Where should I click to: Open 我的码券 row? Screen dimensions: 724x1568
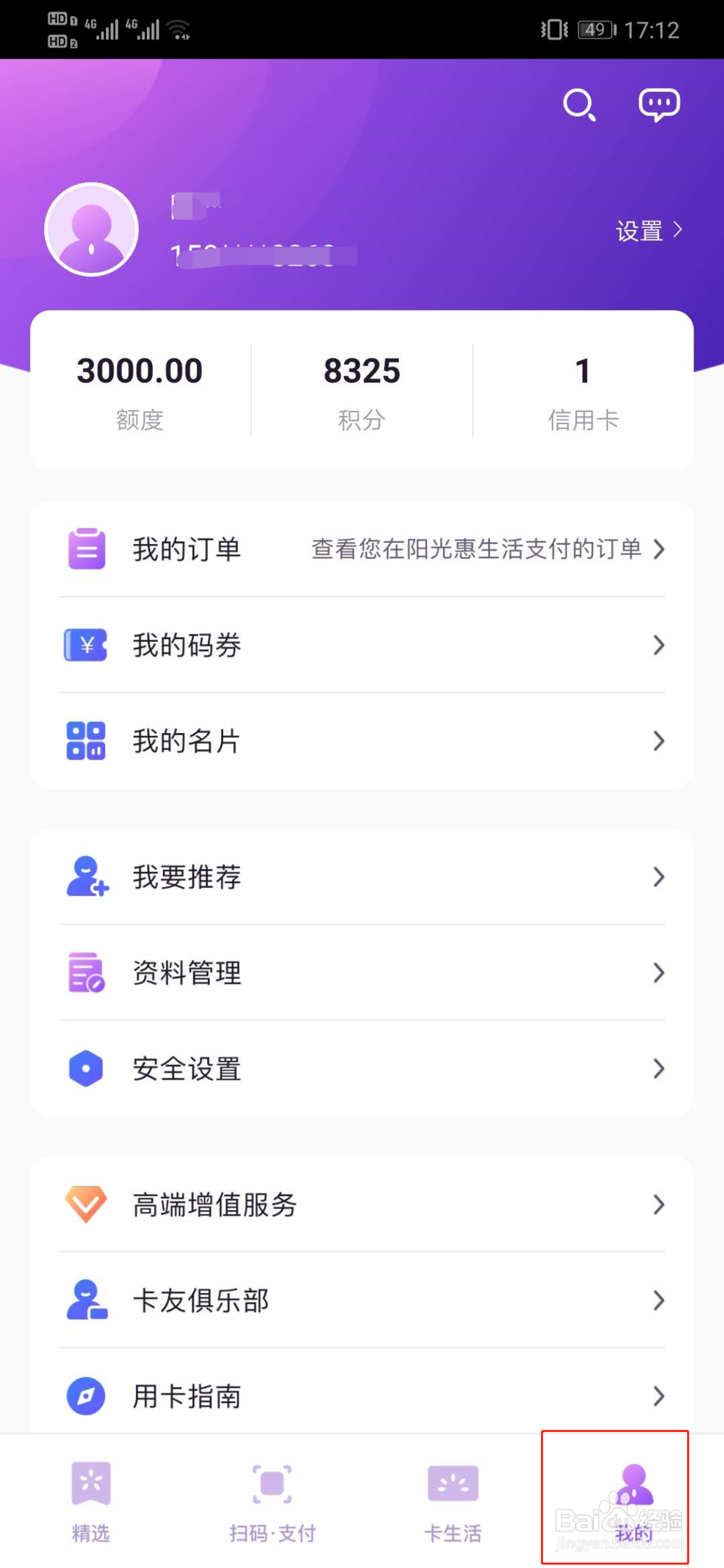[x=362, y=645]
